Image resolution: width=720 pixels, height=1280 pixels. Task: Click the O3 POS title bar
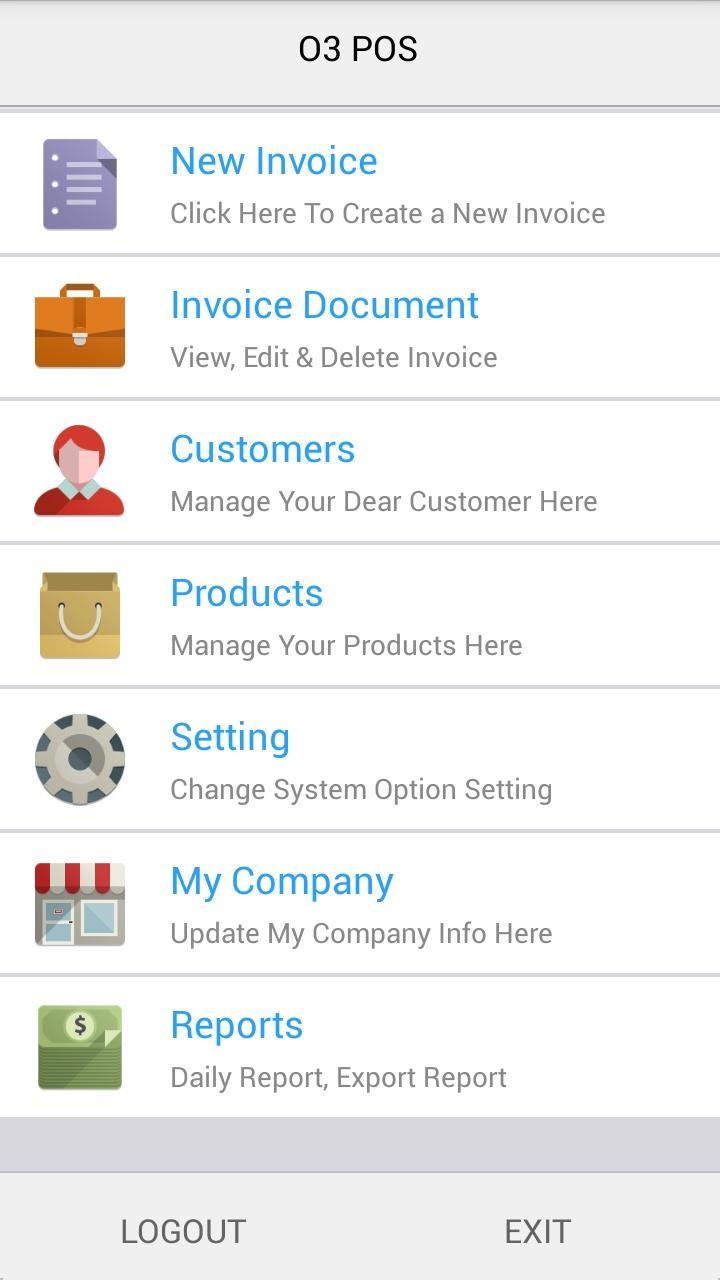[360, 48]
